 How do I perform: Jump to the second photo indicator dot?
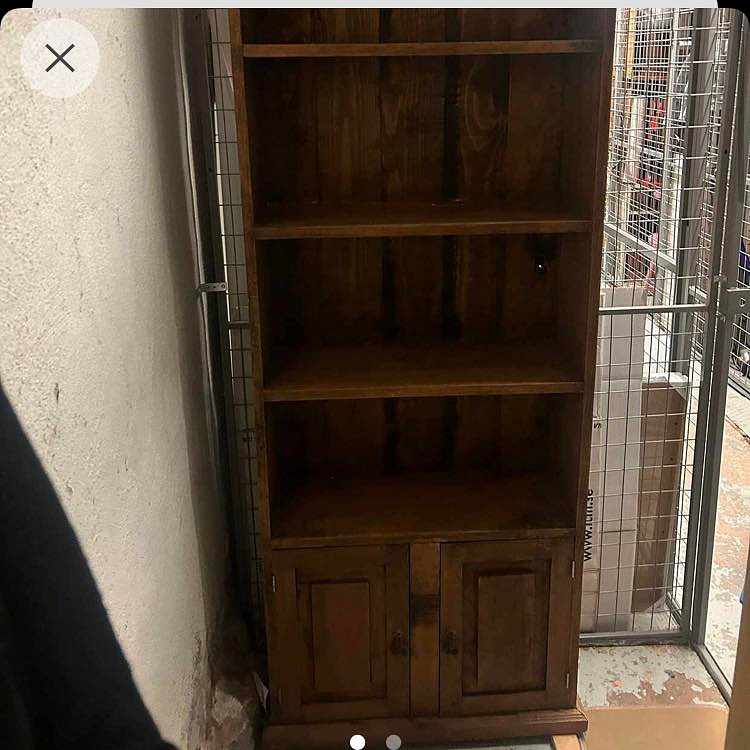[393, 742]
